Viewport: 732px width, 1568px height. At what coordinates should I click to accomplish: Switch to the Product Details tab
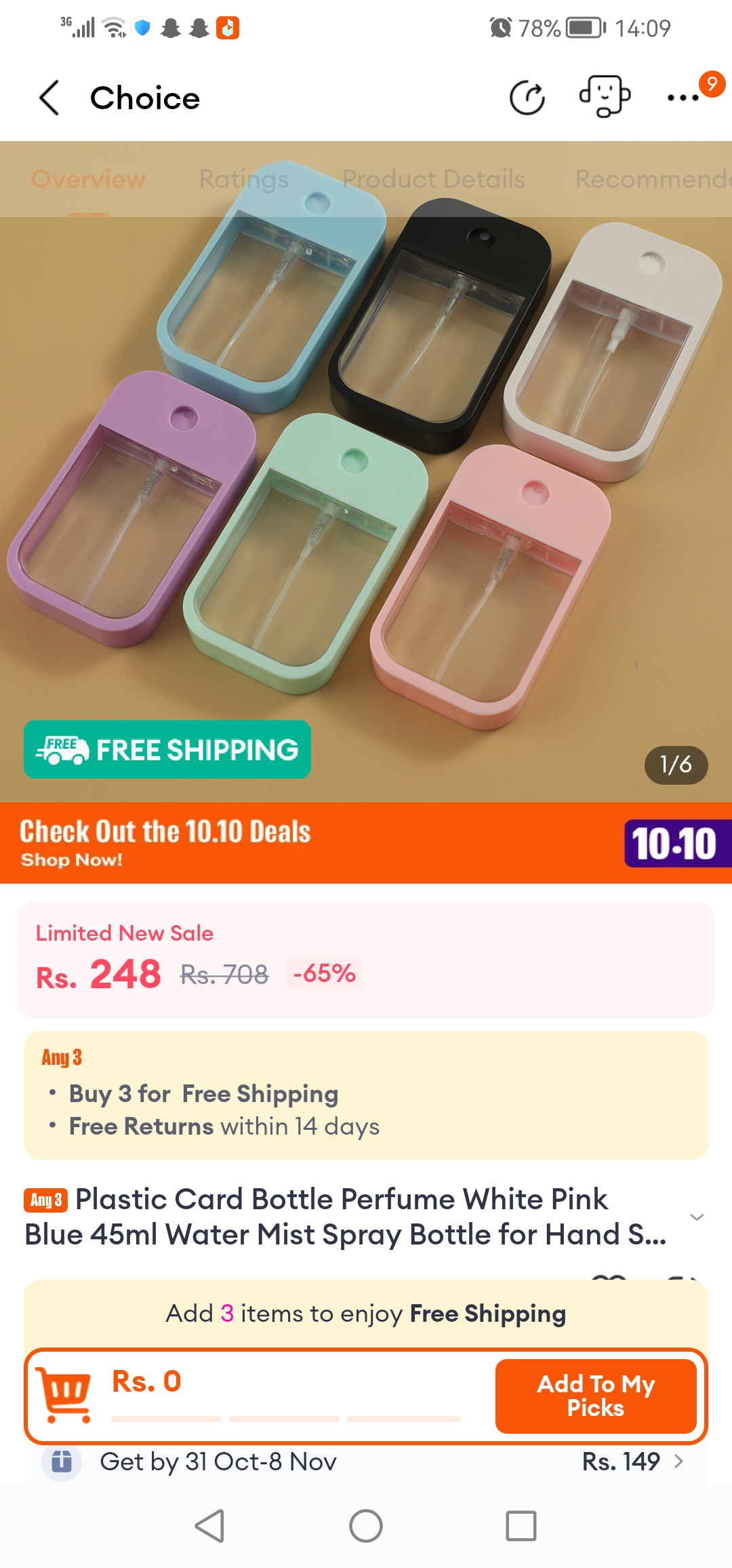pyautogui.click(x=434, y=179)
